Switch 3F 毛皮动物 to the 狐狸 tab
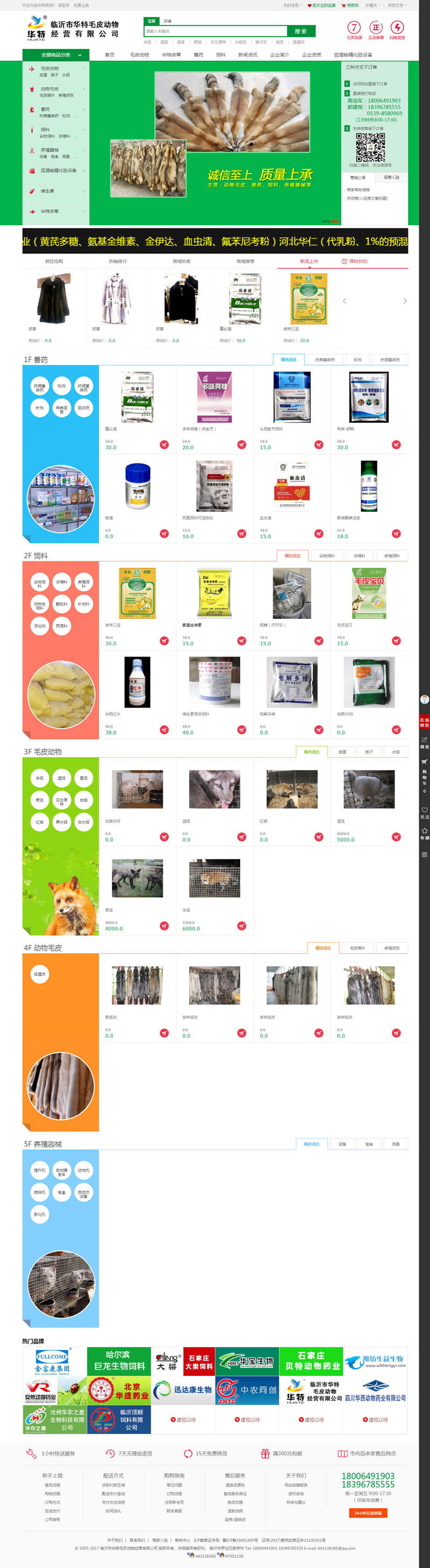This screenshot has height=1568, width=430. [x=342, y=752]
